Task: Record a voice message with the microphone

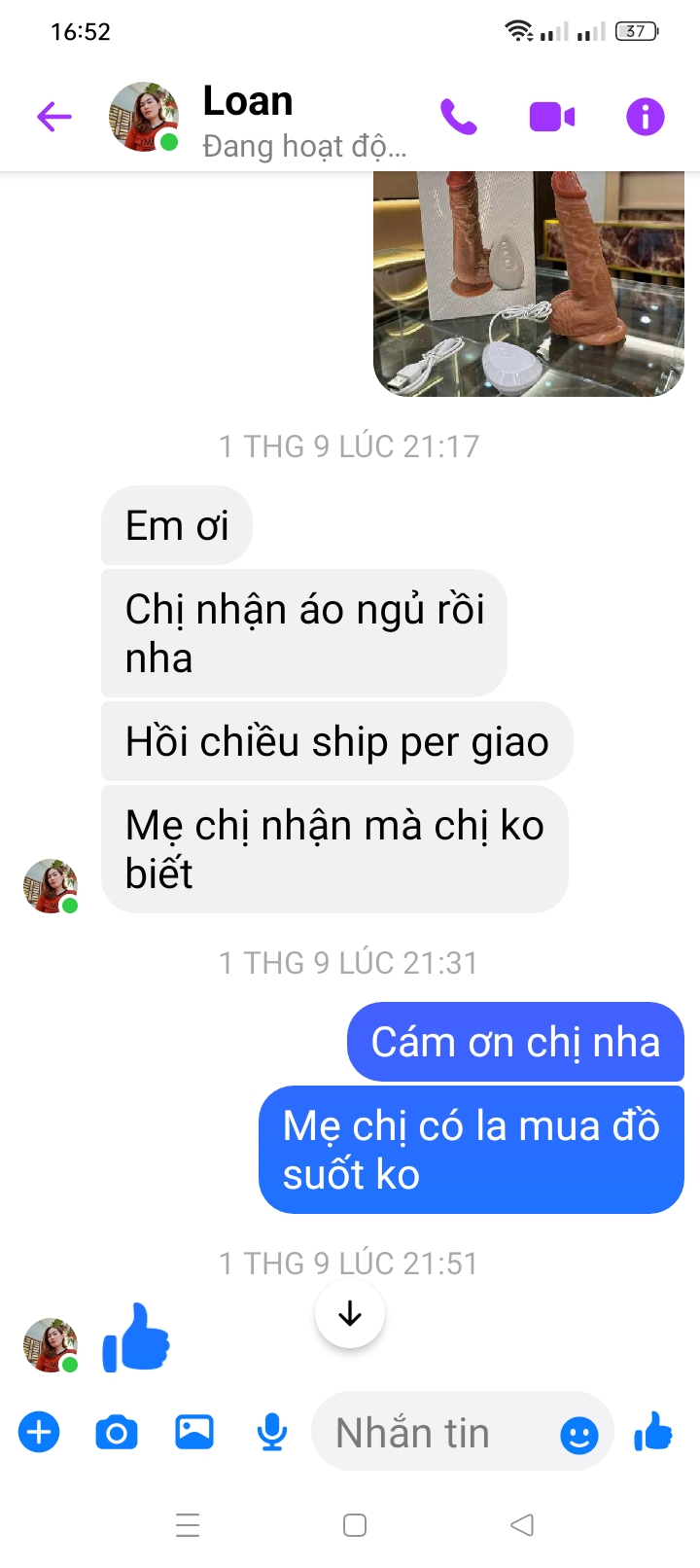Action: coord(272,1433)
